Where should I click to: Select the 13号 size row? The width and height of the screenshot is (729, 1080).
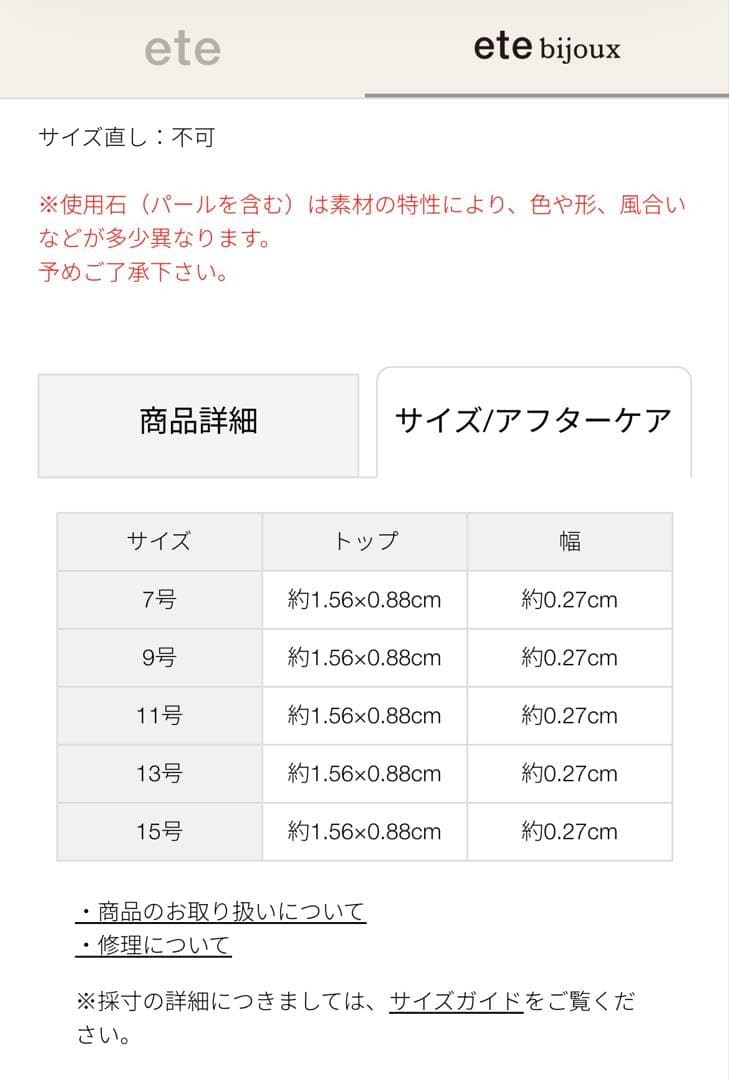tap(160, 773)
